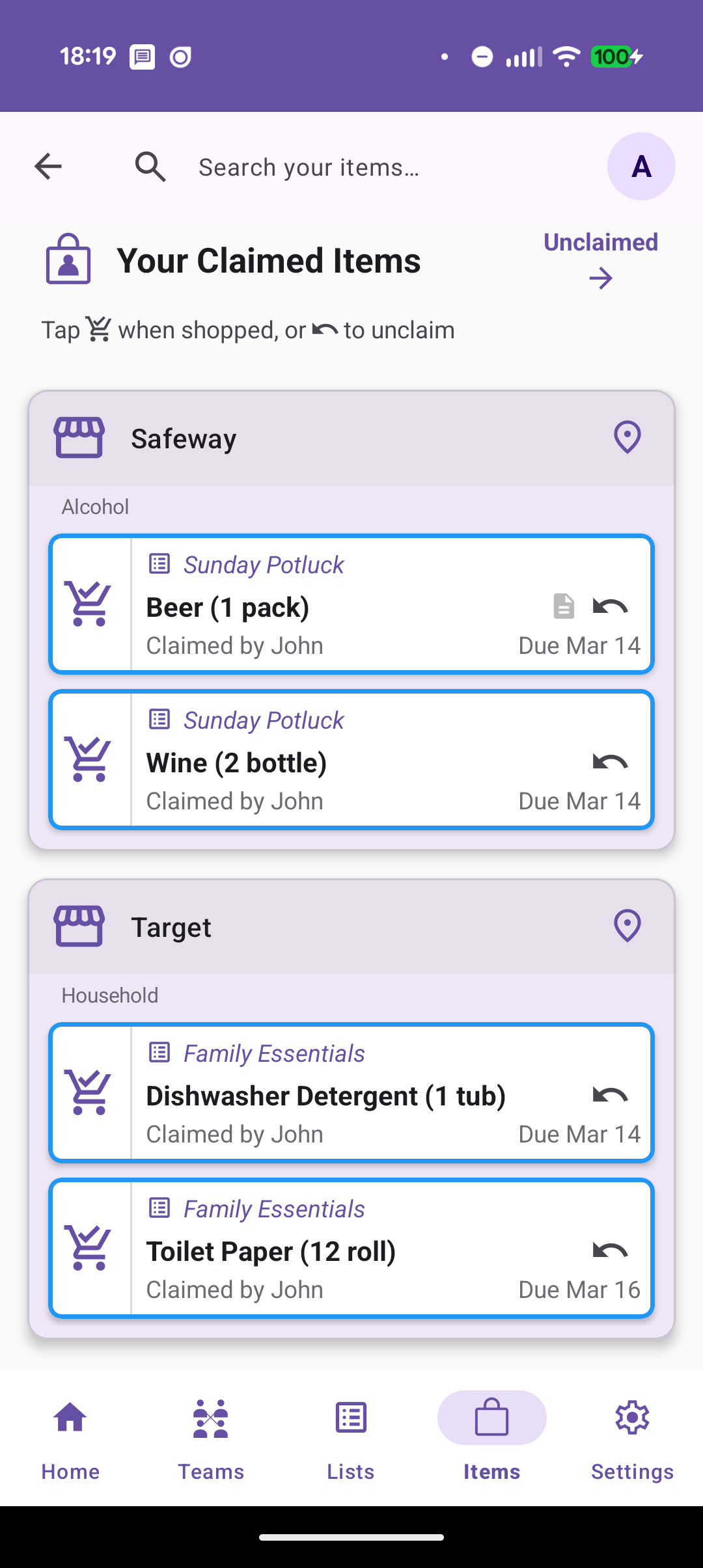Tap the Safeway storefront icon
This screenshot has height=1568, width=703.
tap(79, 438)
